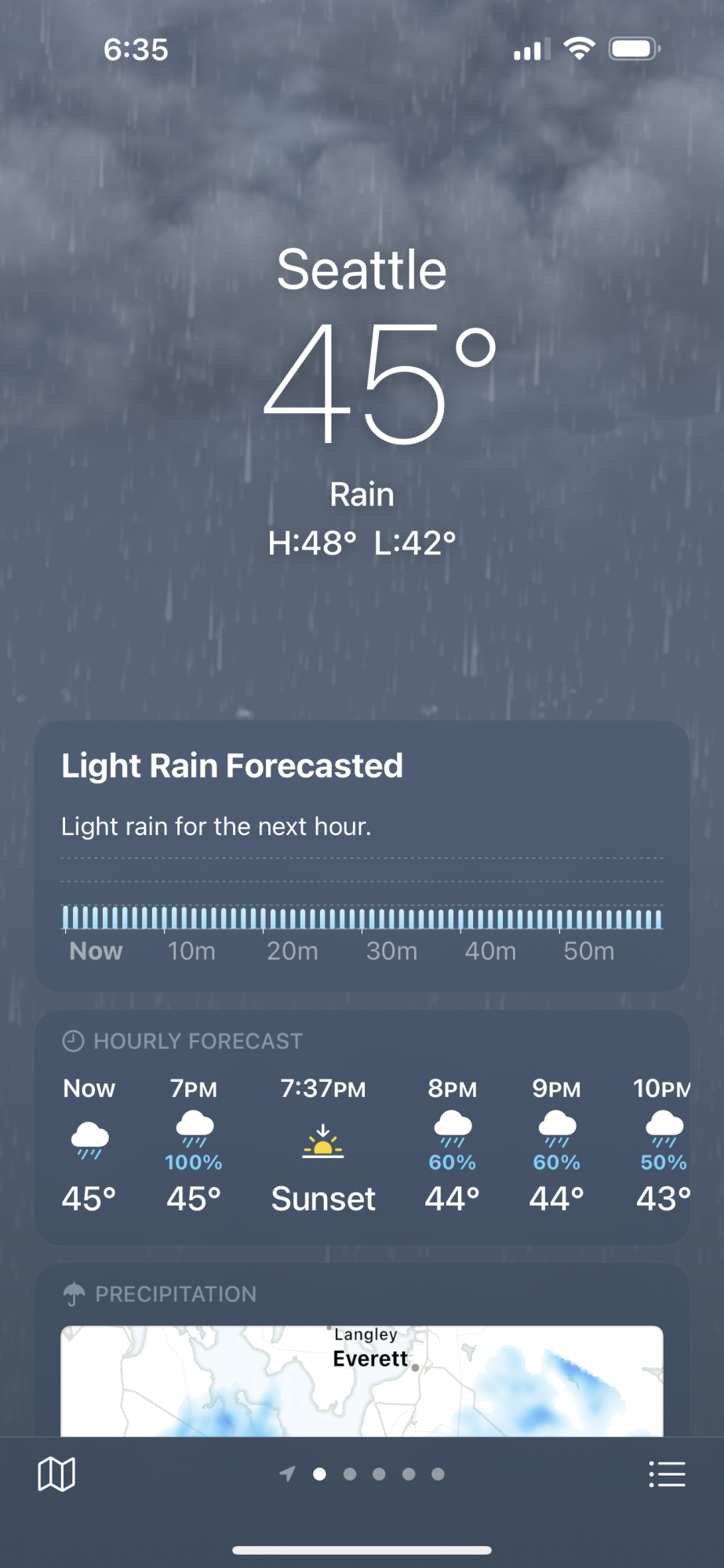
Task: Open the Hourly Forecast card
Action: click(362, 1127)
